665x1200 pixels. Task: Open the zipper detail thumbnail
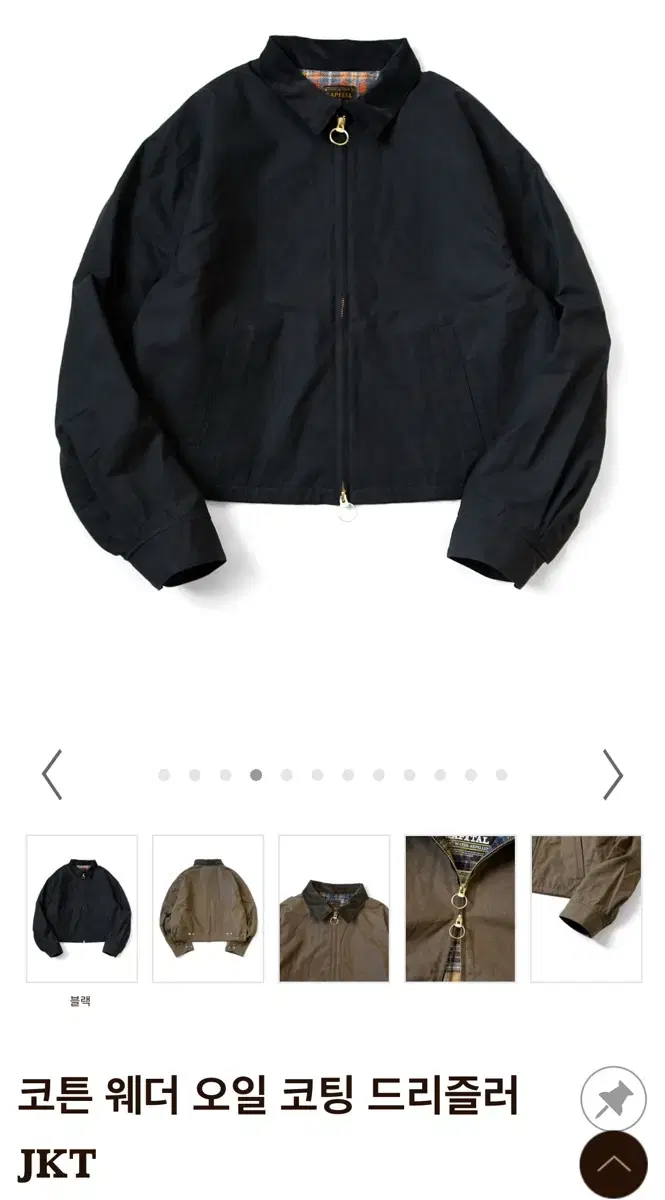[x=460, y=909]
